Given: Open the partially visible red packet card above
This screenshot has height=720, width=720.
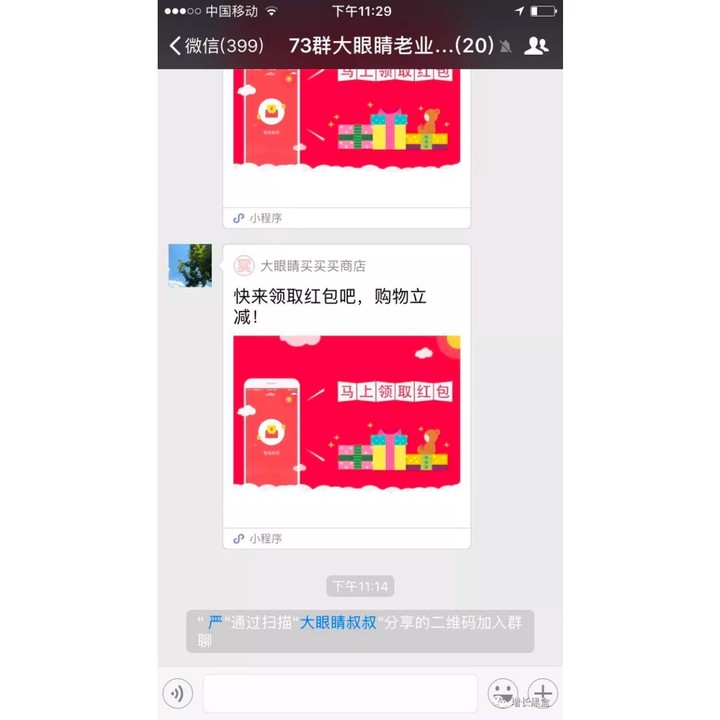Looking at the screenshot, I should coord(346,130).
